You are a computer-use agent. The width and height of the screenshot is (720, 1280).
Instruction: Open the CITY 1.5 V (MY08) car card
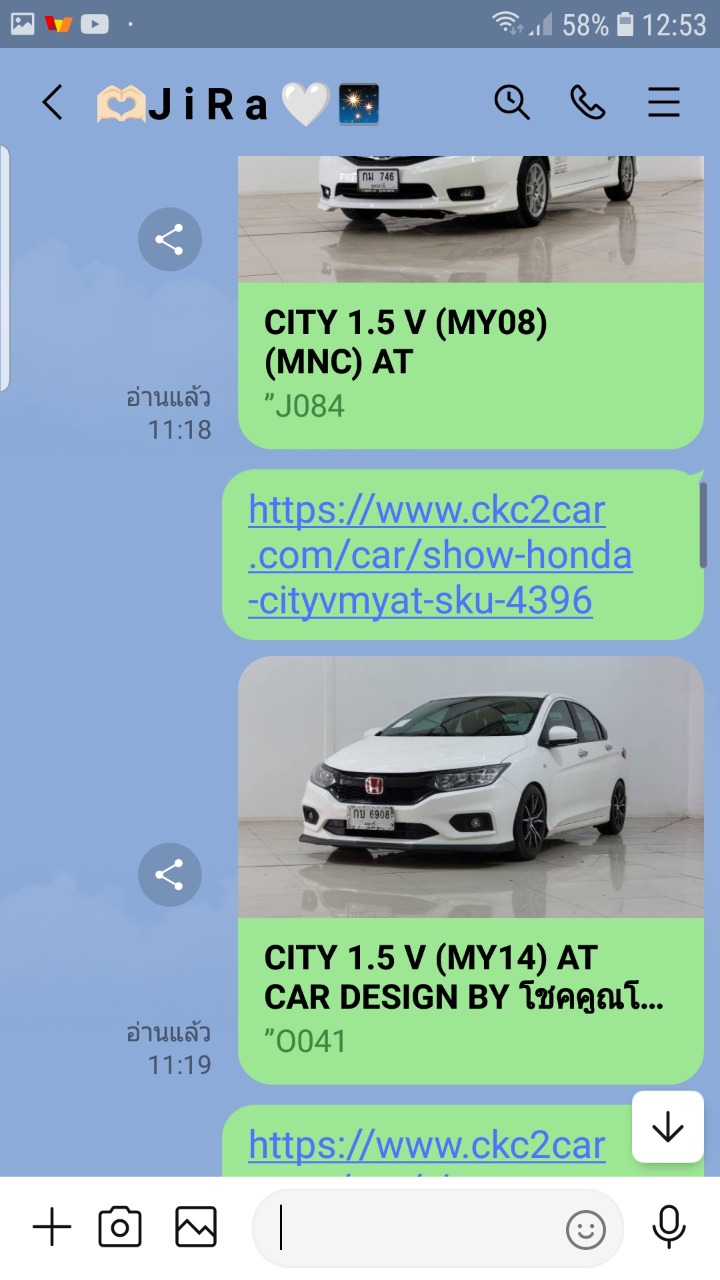point(470,340)
